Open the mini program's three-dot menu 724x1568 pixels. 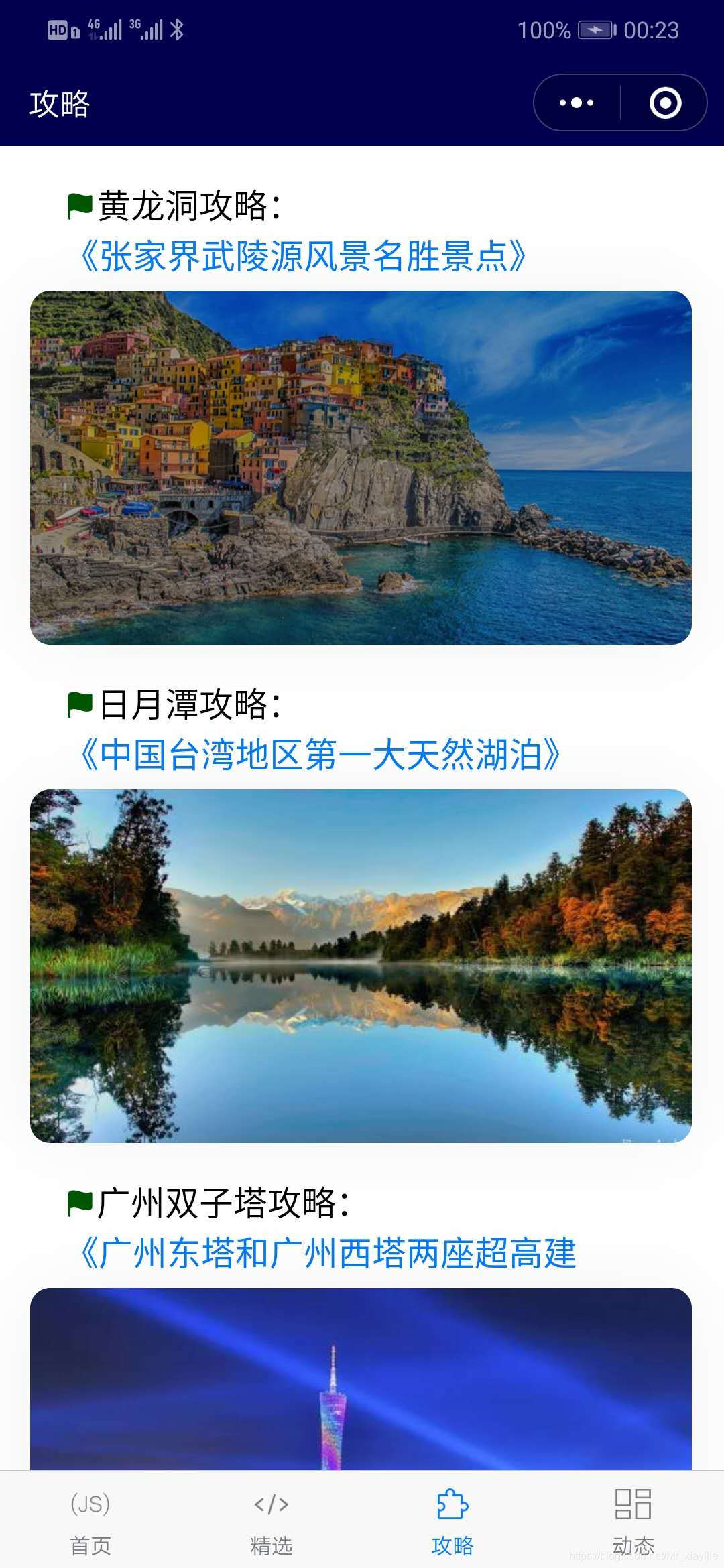point(577,103)
